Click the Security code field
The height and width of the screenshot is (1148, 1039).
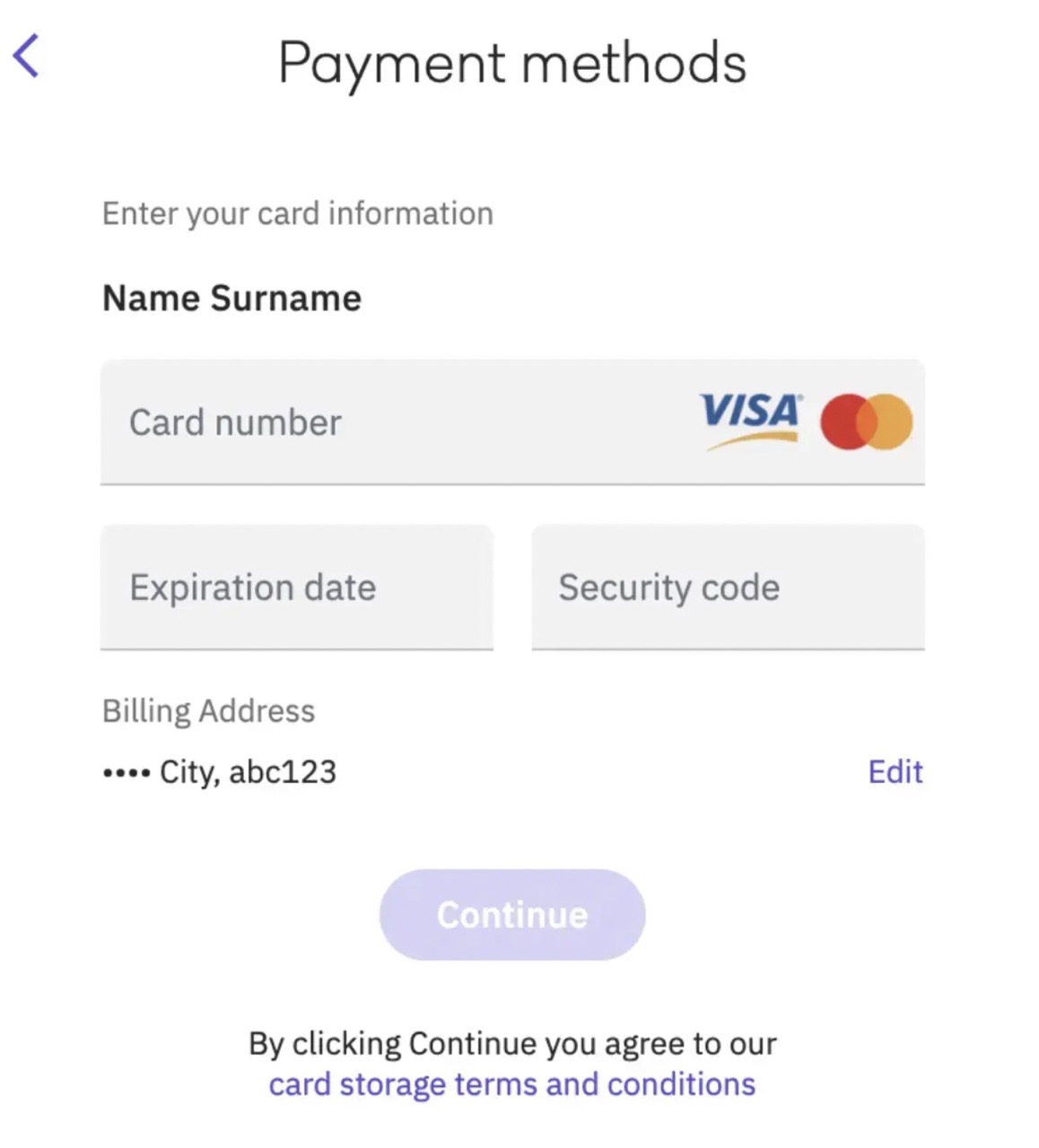[729, 587]
